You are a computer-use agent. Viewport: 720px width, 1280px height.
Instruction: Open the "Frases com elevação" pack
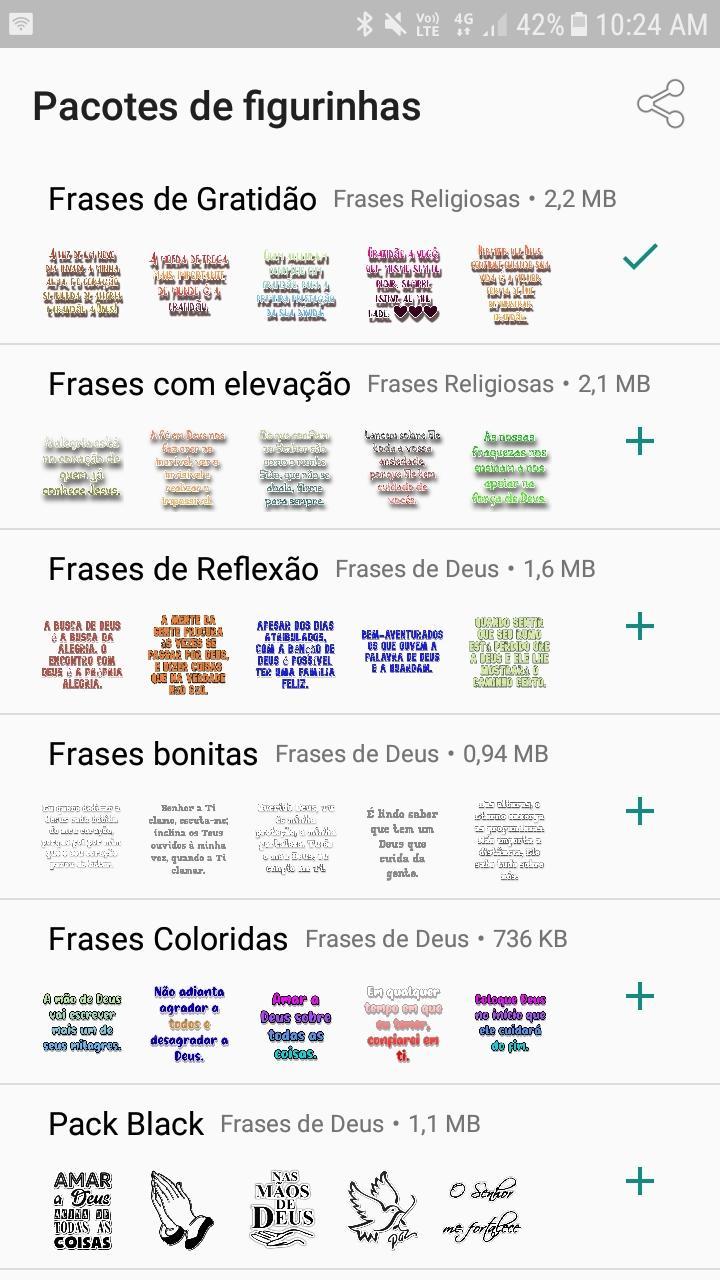click(x=198, y=384)
